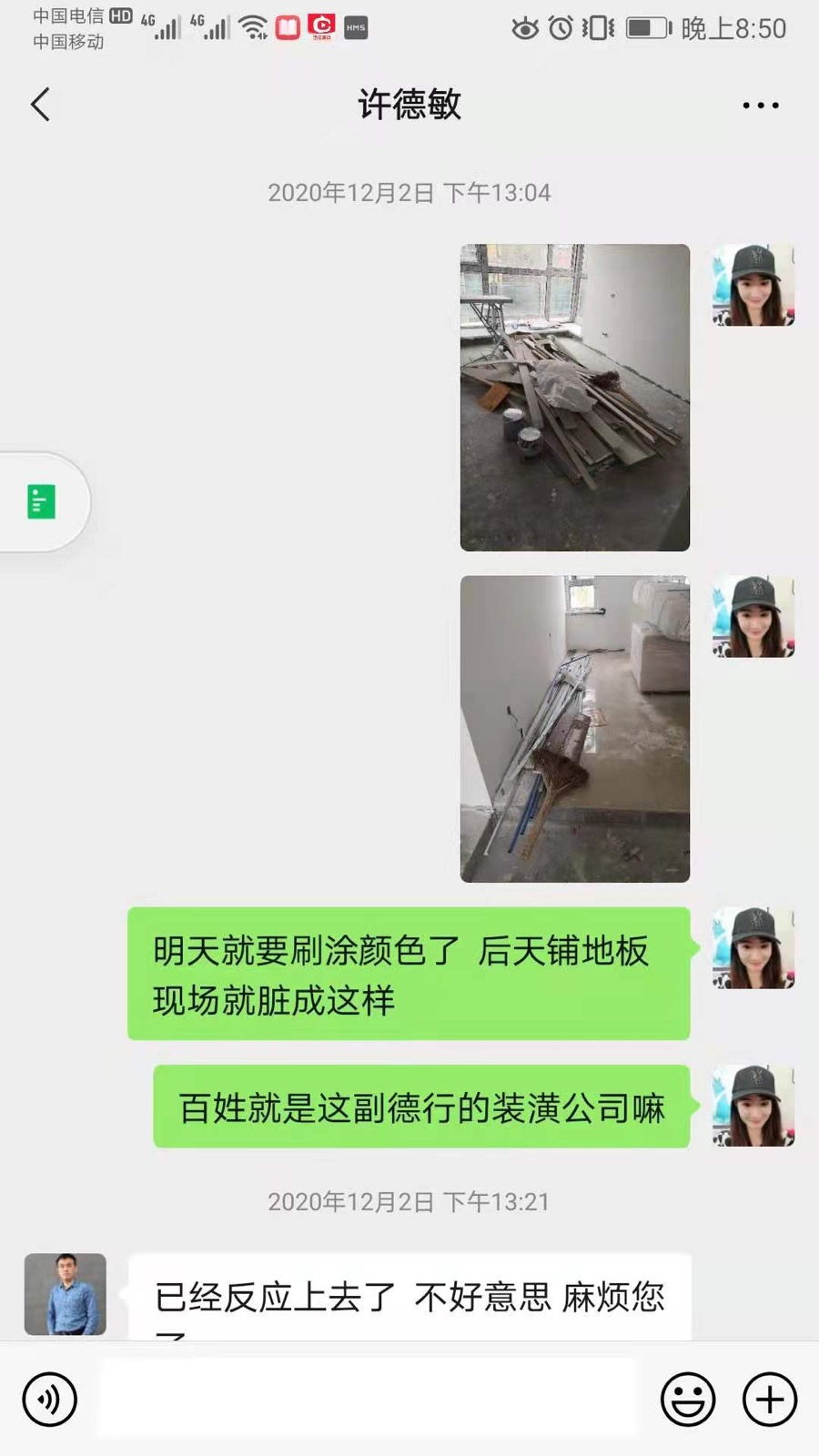Switch to voice message input
This screenshot has width=819, height=1456.
tap(50, 1399)
